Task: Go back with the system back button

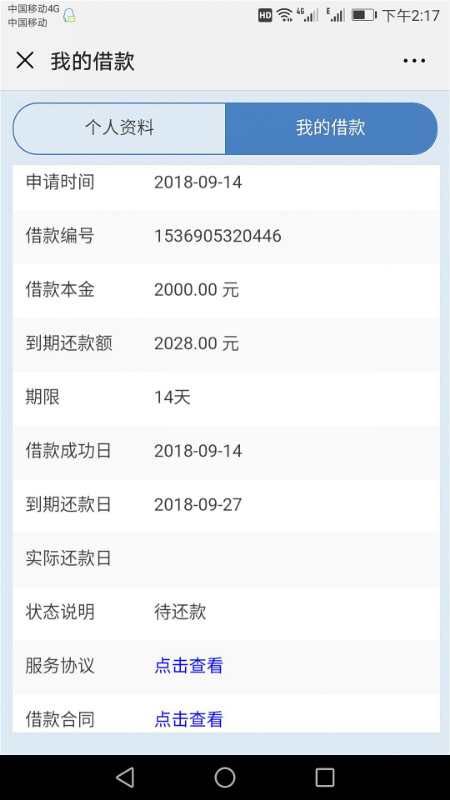Action: 125,778
